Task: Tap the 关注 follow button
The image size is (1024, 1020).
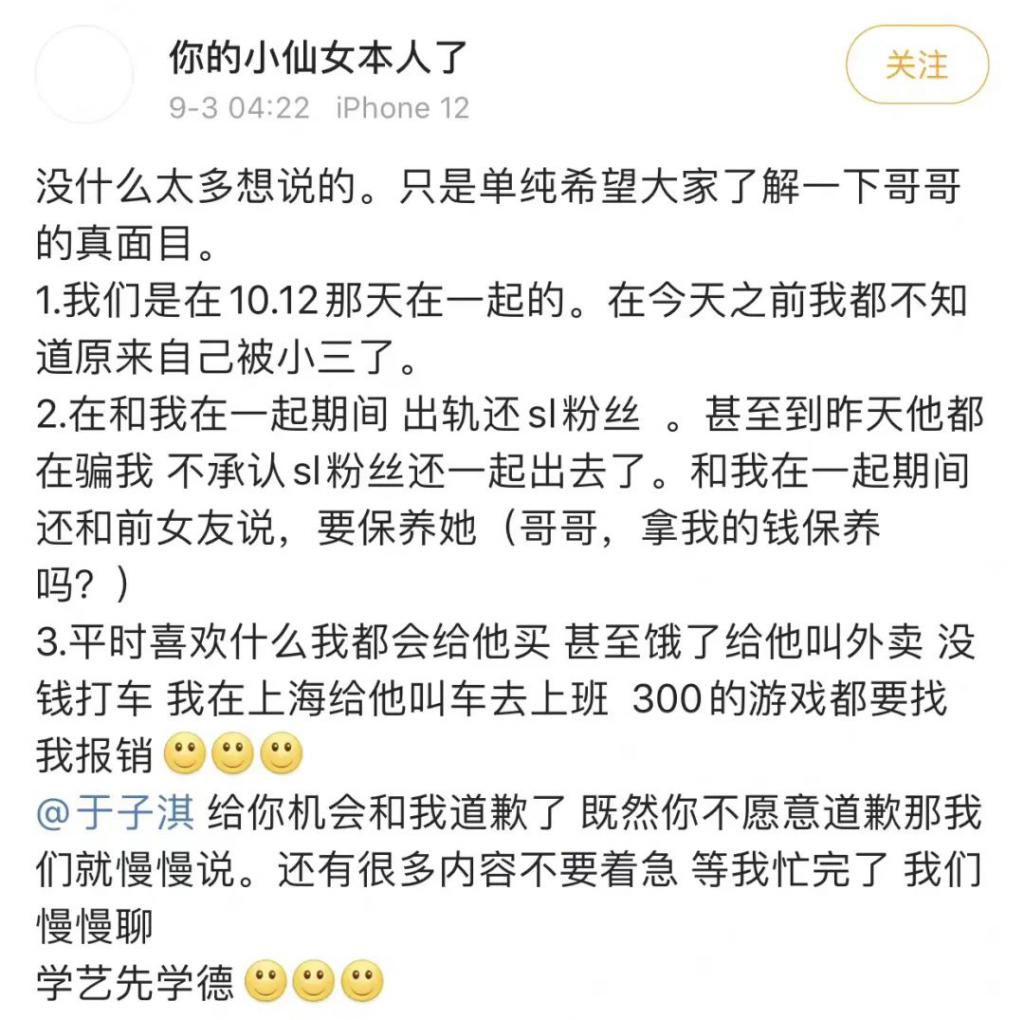Action: [x=916, y=65]
